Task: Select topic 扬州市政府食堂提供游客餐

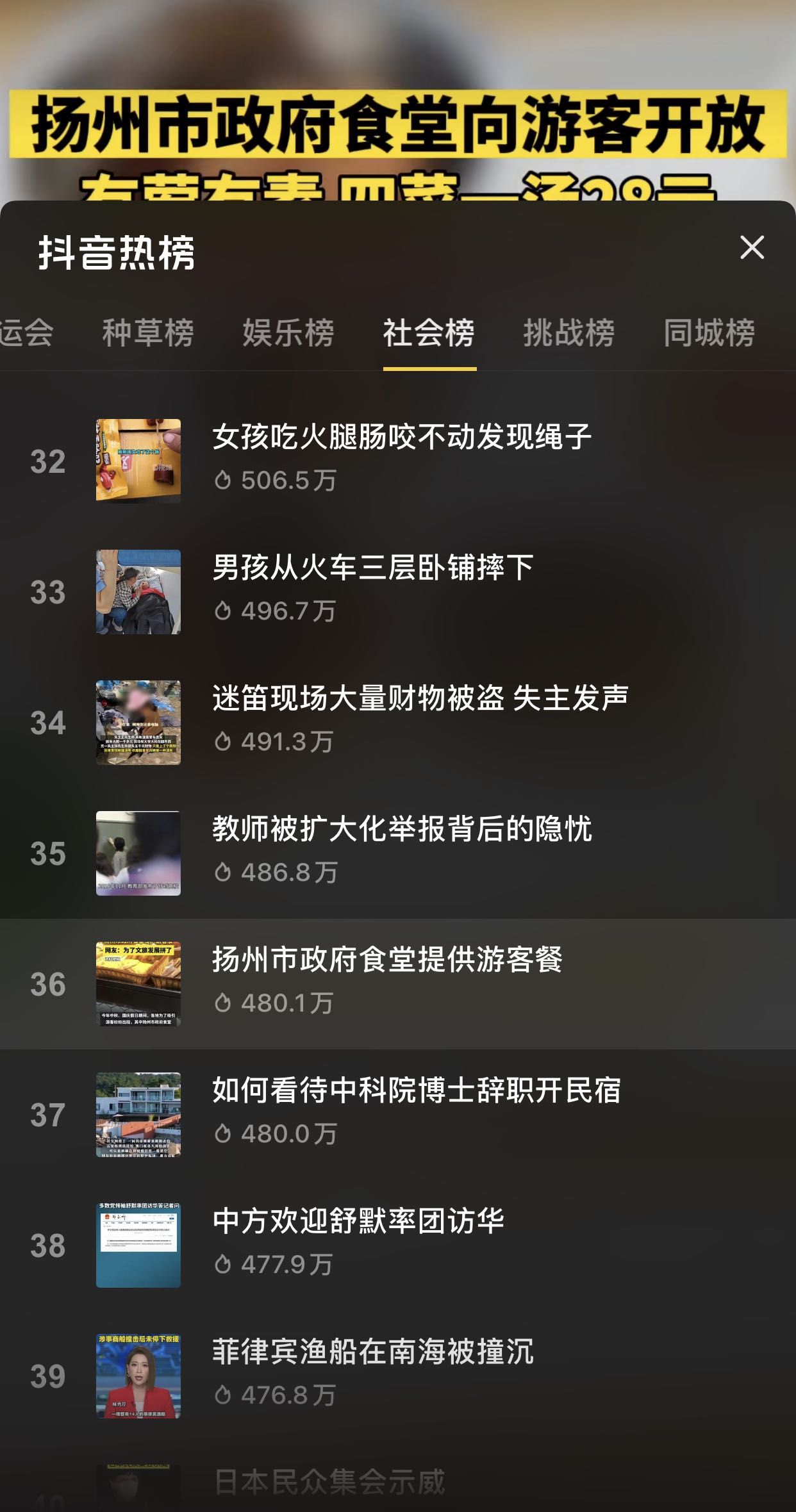Action: (x=387, y=960)
